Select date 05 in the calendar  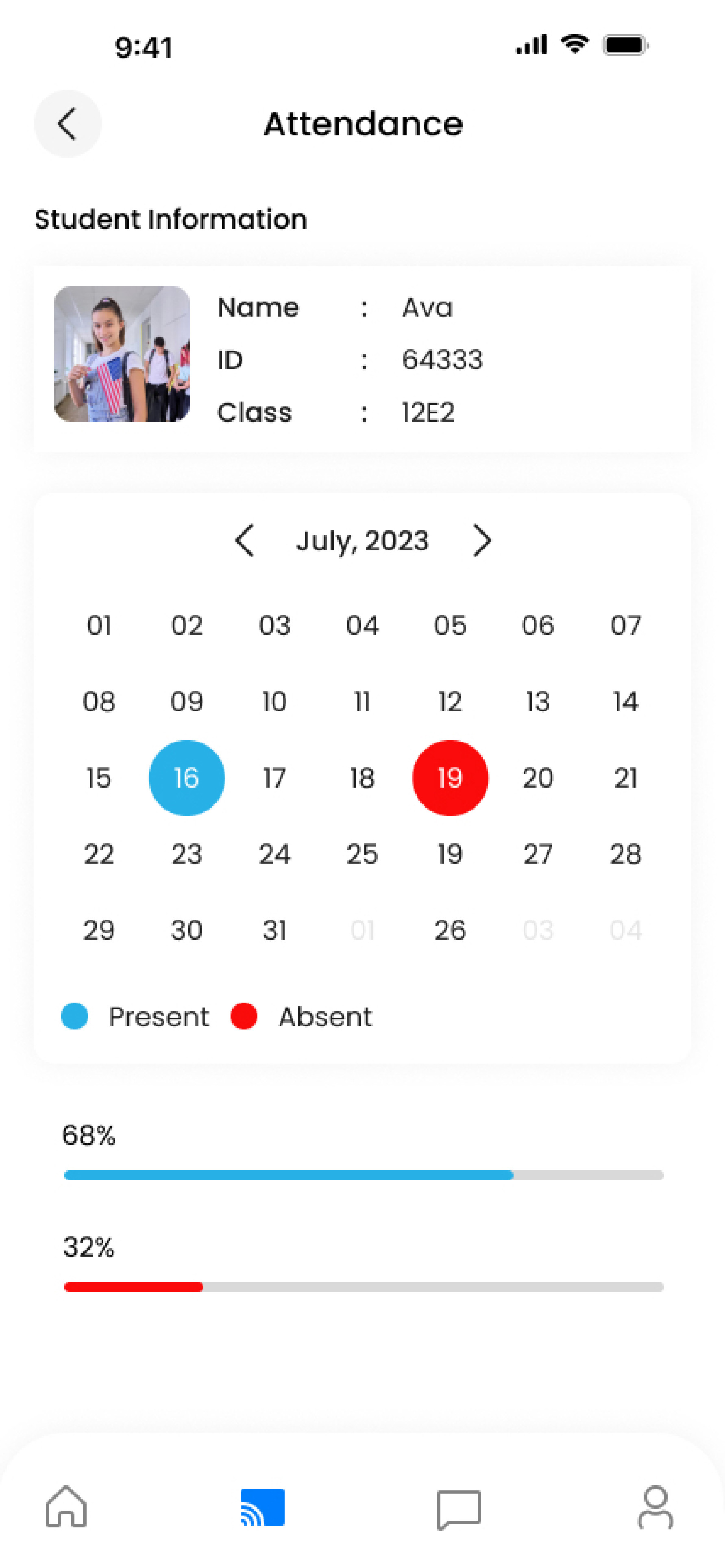click(x=450, y=625)
